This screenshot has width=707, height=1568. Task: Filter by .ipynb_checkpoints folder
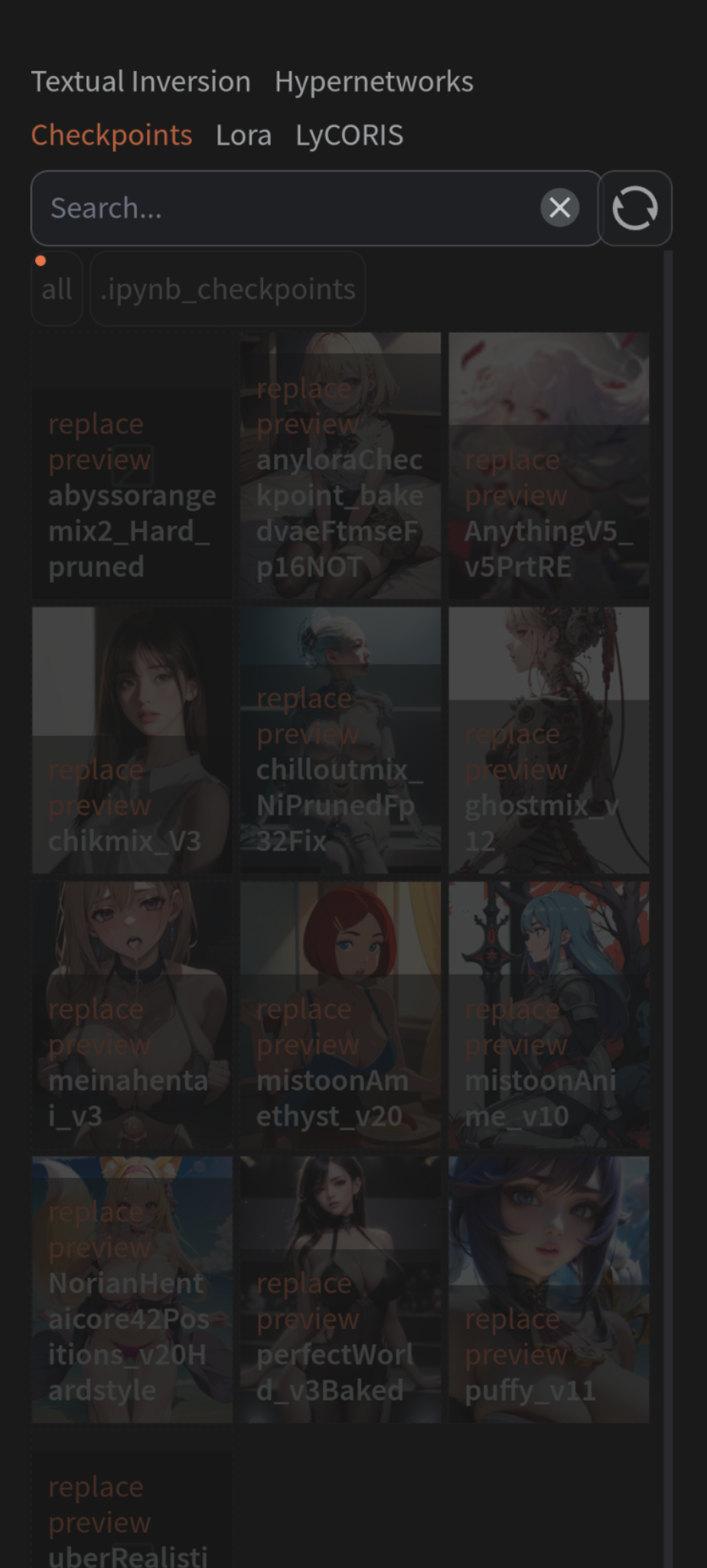tap(227, 289)
